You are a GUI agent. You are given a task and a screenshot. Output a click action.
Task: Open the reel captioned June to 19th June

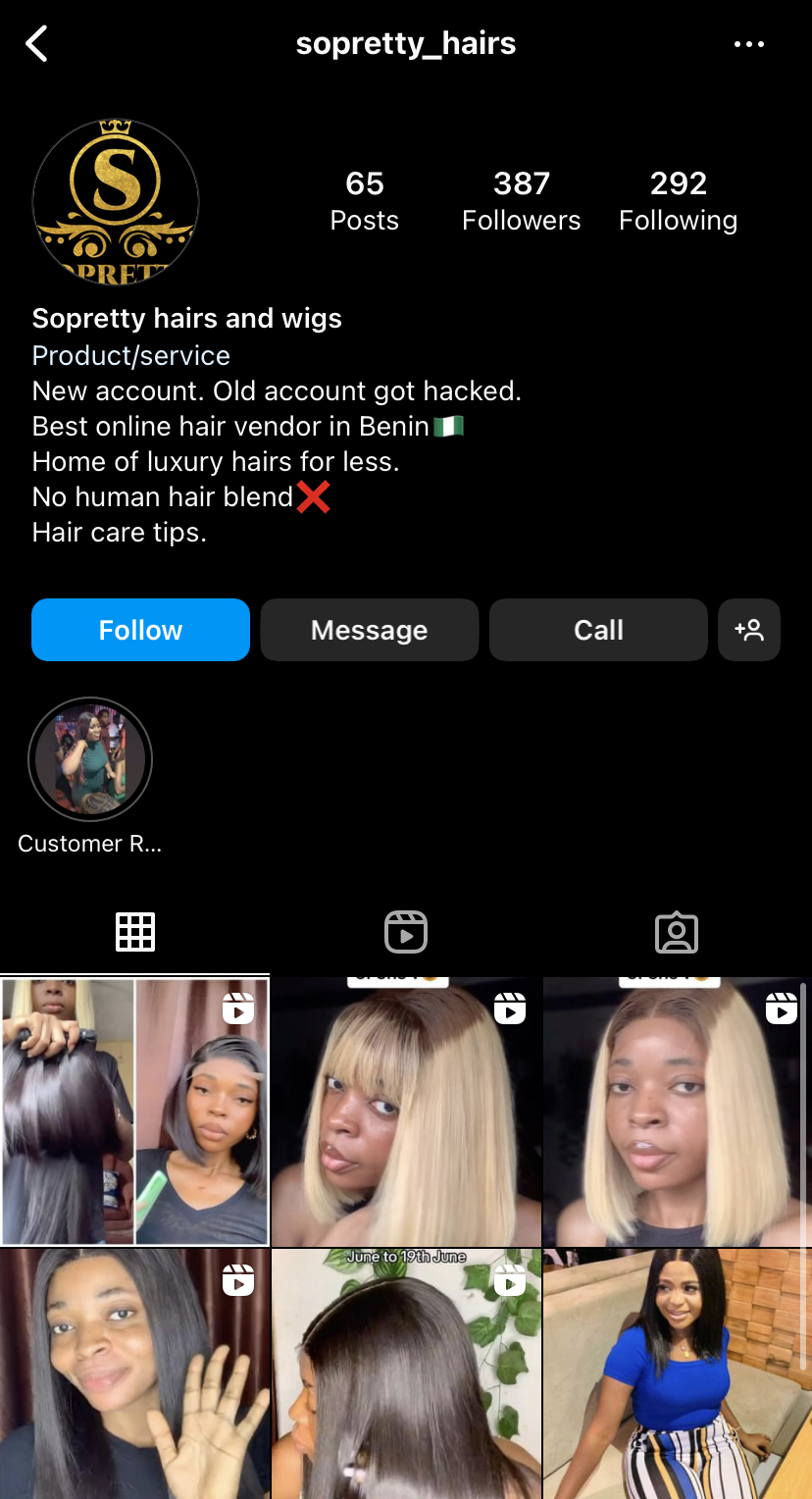tap(406, 1373)
